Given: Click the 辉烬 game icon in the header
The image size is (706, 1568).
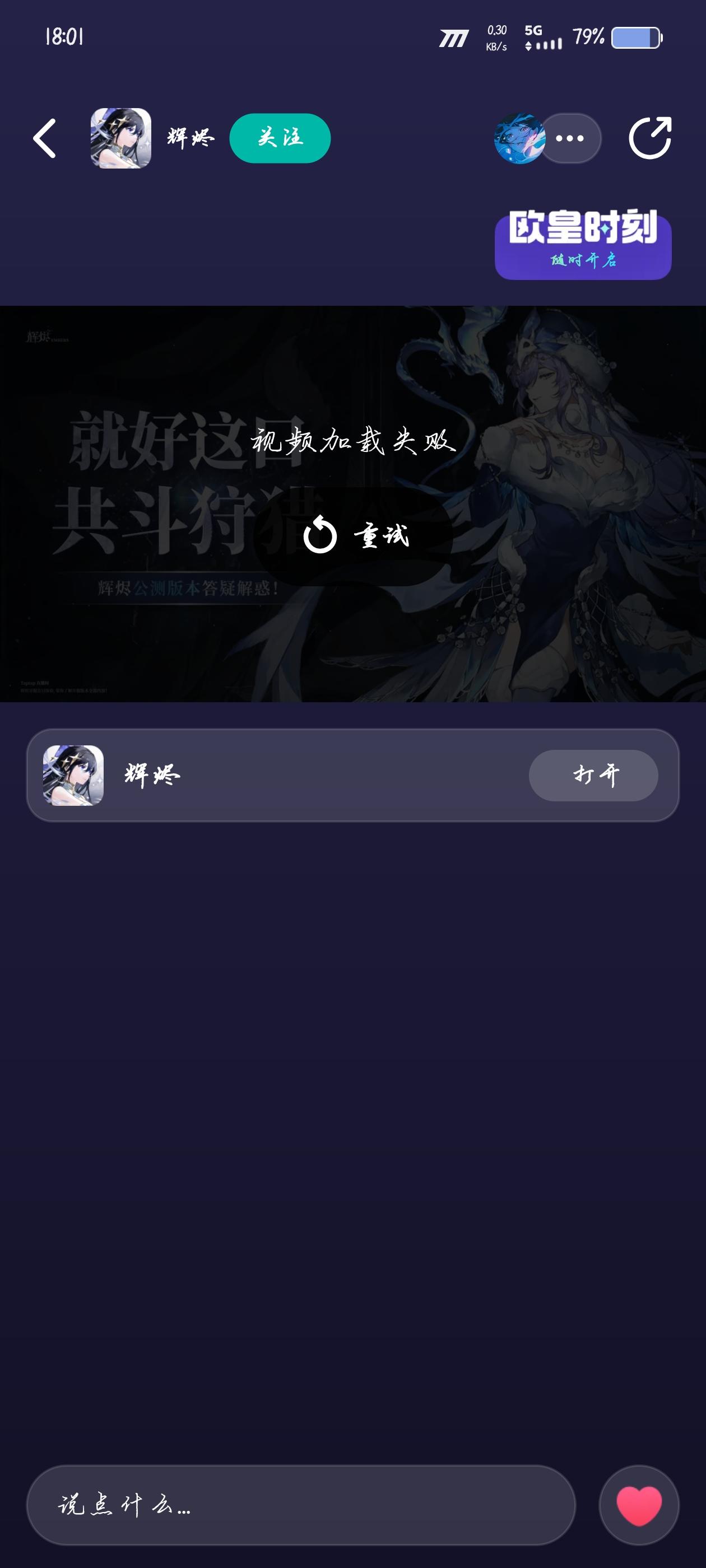Looking at the screenshot, I should point(120,138).
